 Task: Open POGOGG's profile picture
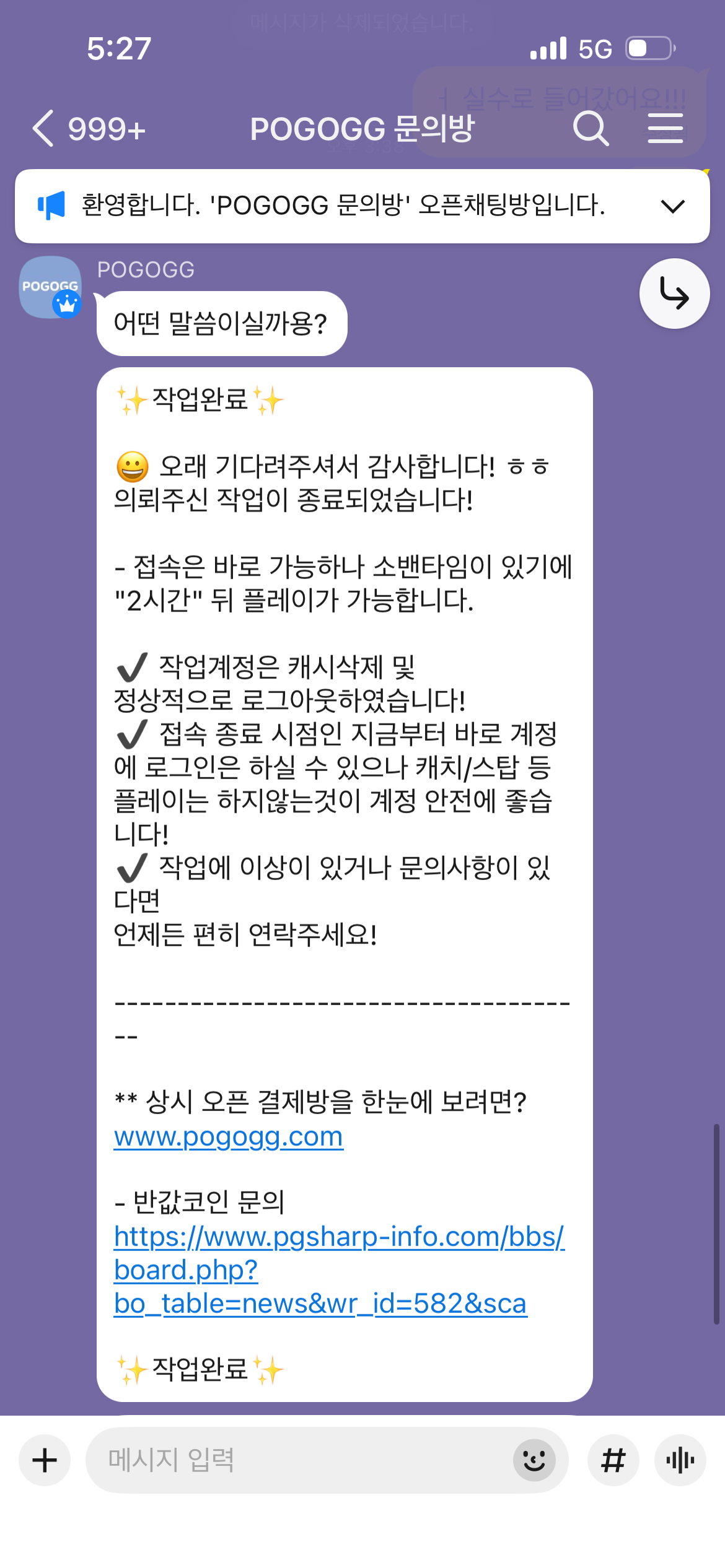pyautogui.click(x=51, y=287)
